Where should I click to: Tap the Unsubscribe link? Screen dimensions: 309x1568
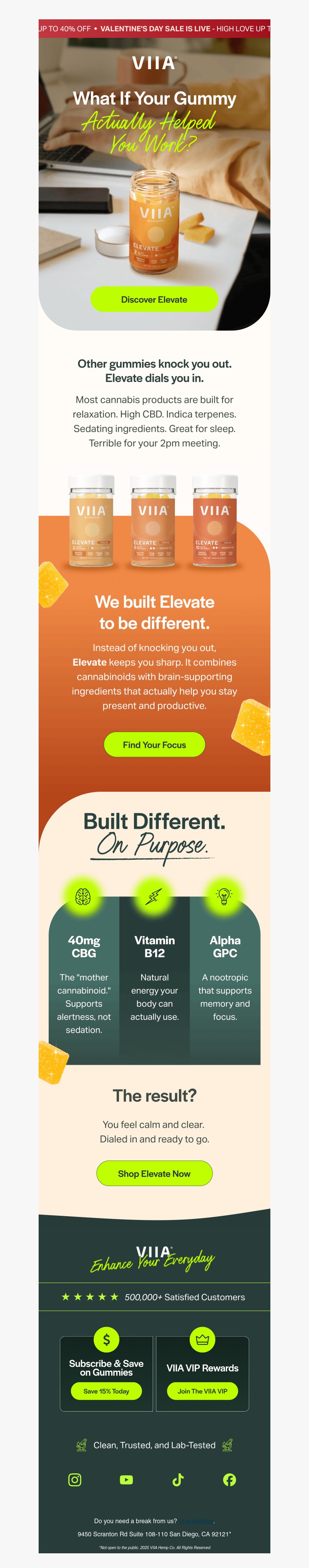tap(197, 1520)
